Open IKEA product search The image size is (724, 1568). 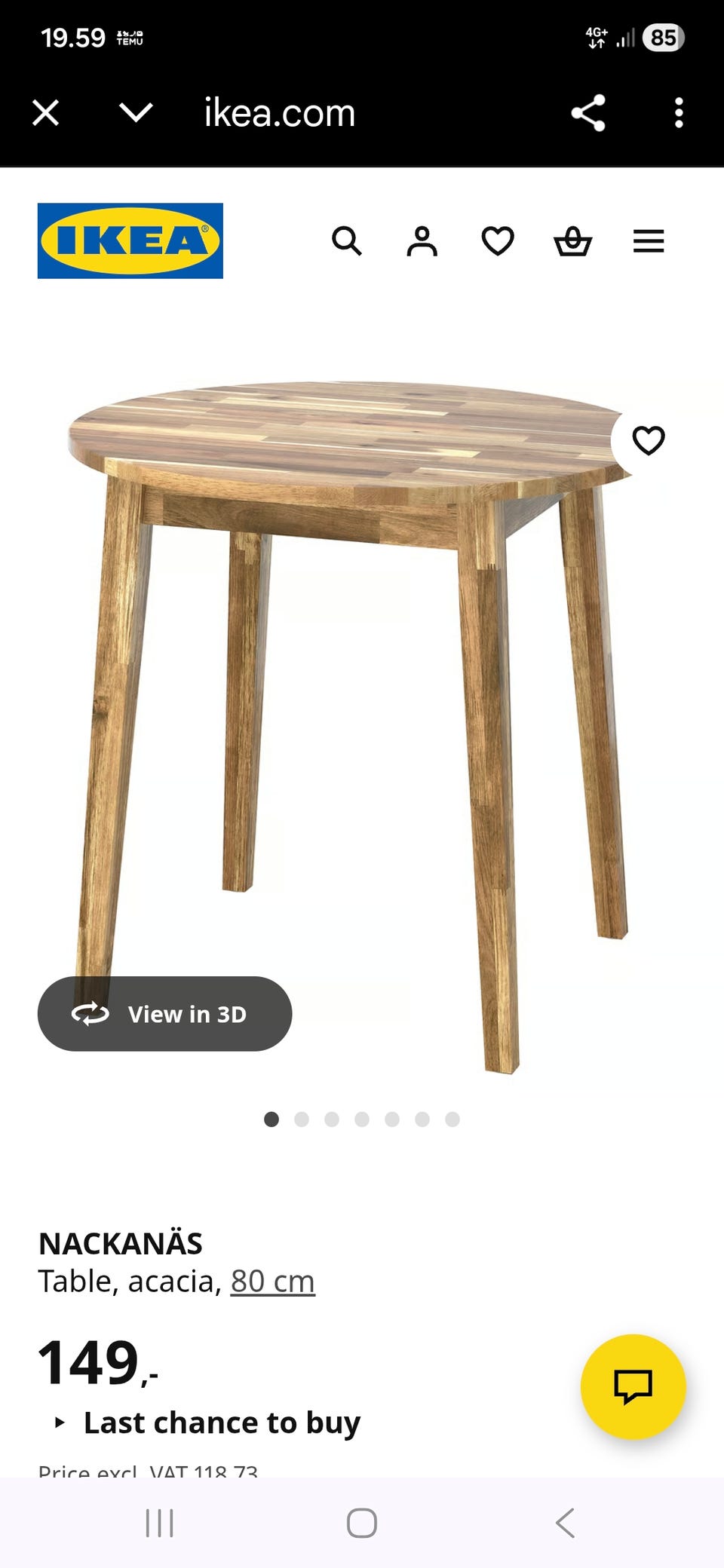click(x=347, y=241)
